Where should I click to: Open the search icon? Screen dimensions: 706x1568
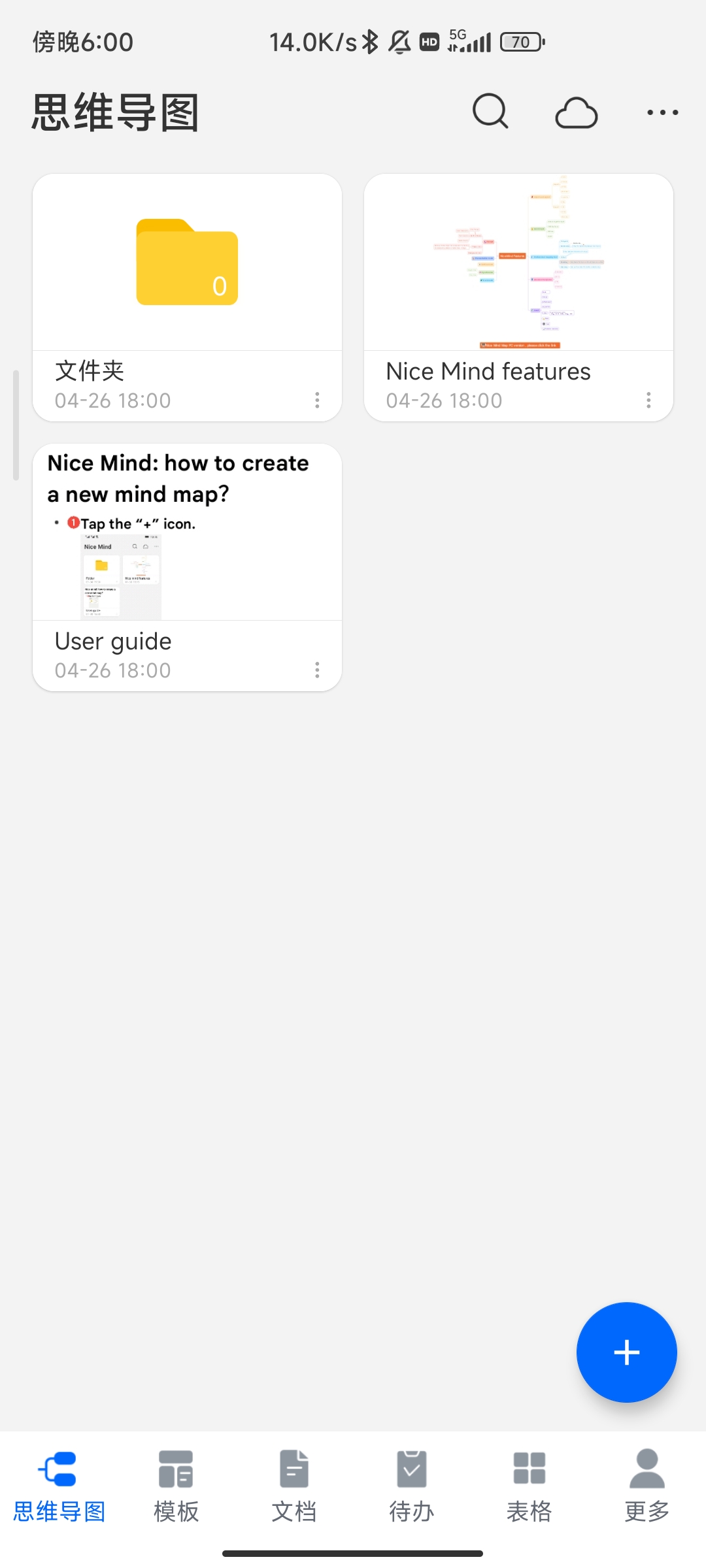pos(490,112)
